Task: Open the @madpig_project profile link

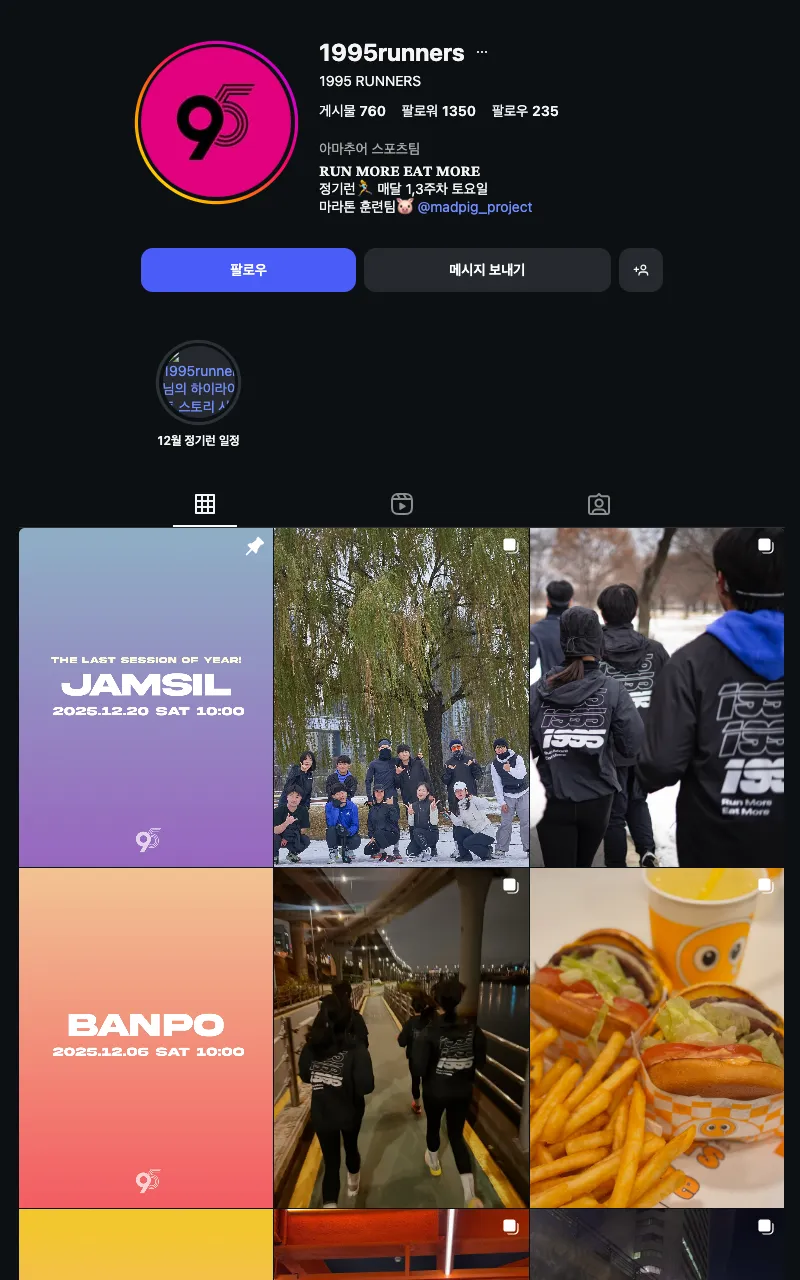Action: 474,207
